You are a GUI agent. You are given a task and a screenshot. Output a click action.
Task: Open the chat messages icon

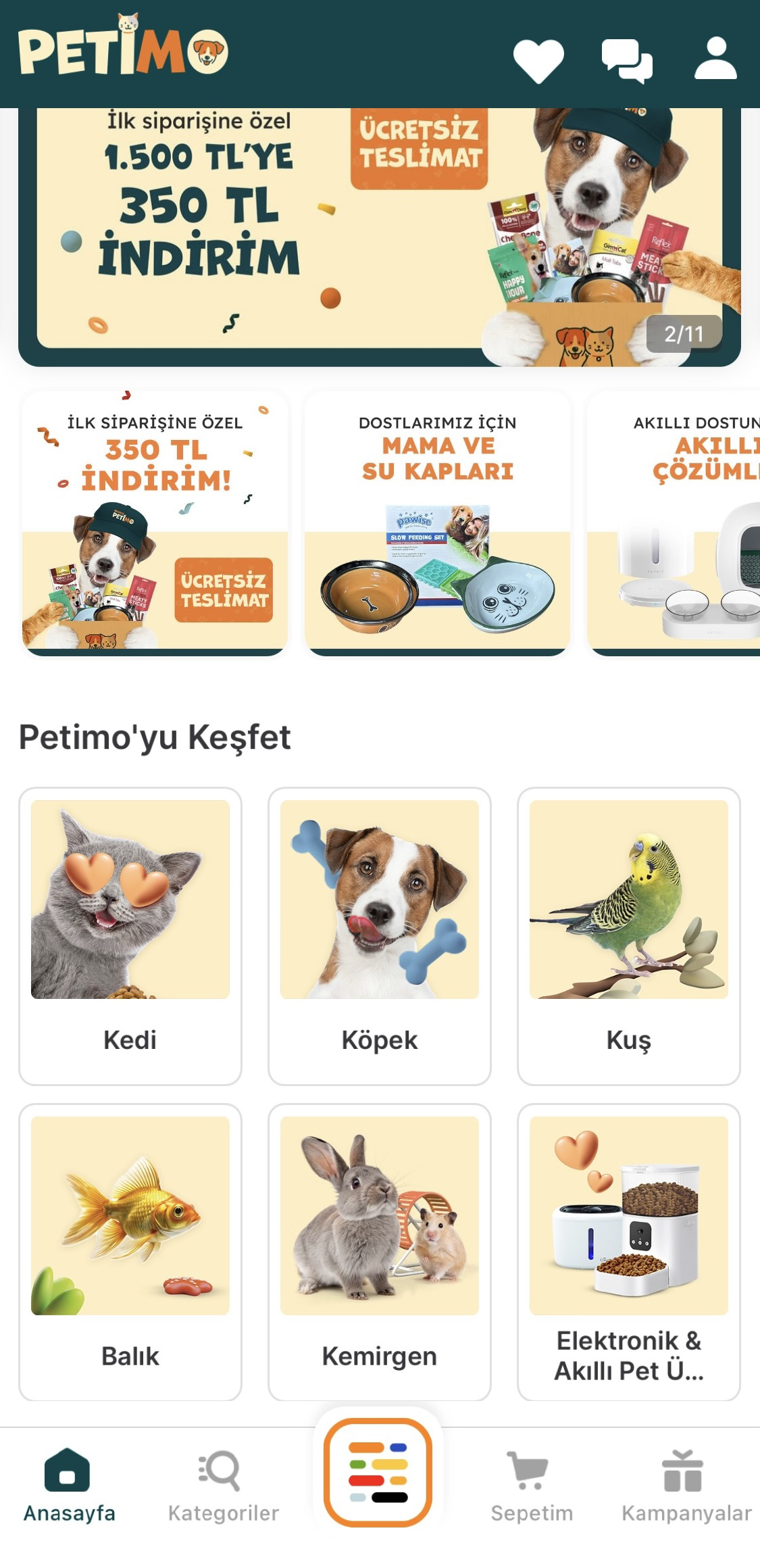tap(627, 61)
